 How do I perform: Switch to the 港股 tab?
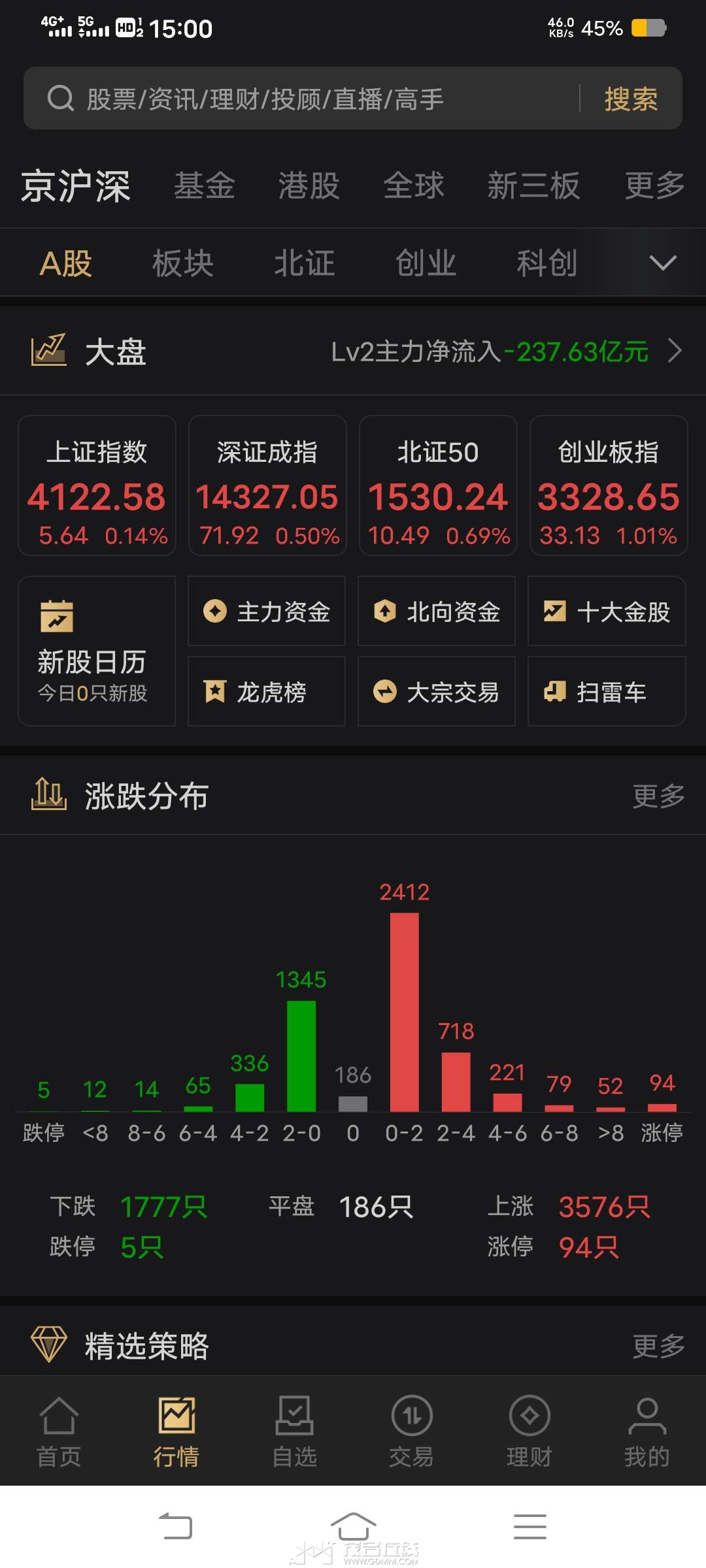[x=309, y=186]
